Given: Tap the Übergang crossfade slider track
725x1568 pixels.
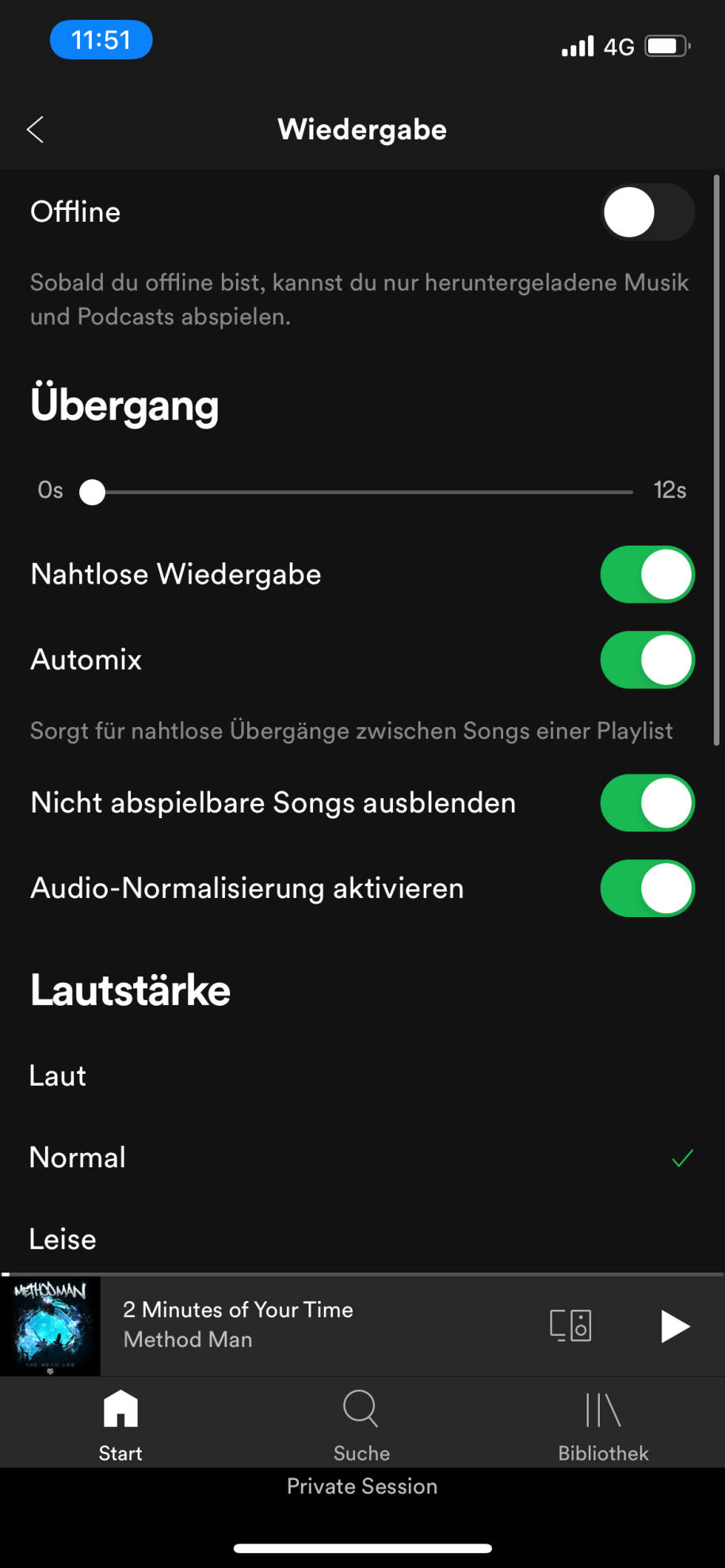Looking at the screenshot, I should click(x=362, y=493).
